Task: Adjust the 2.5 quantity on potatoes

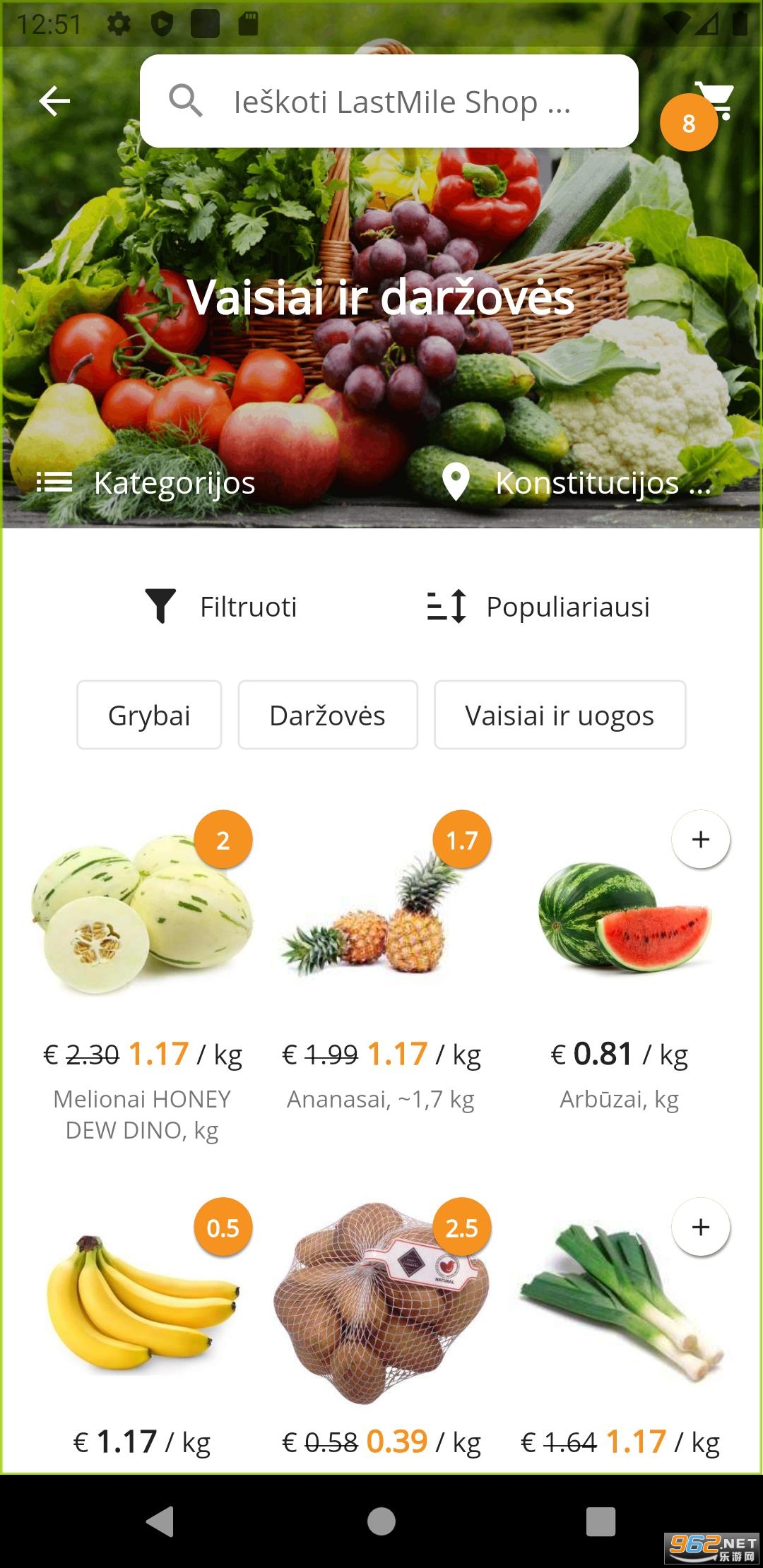Action: (462, 1228)
